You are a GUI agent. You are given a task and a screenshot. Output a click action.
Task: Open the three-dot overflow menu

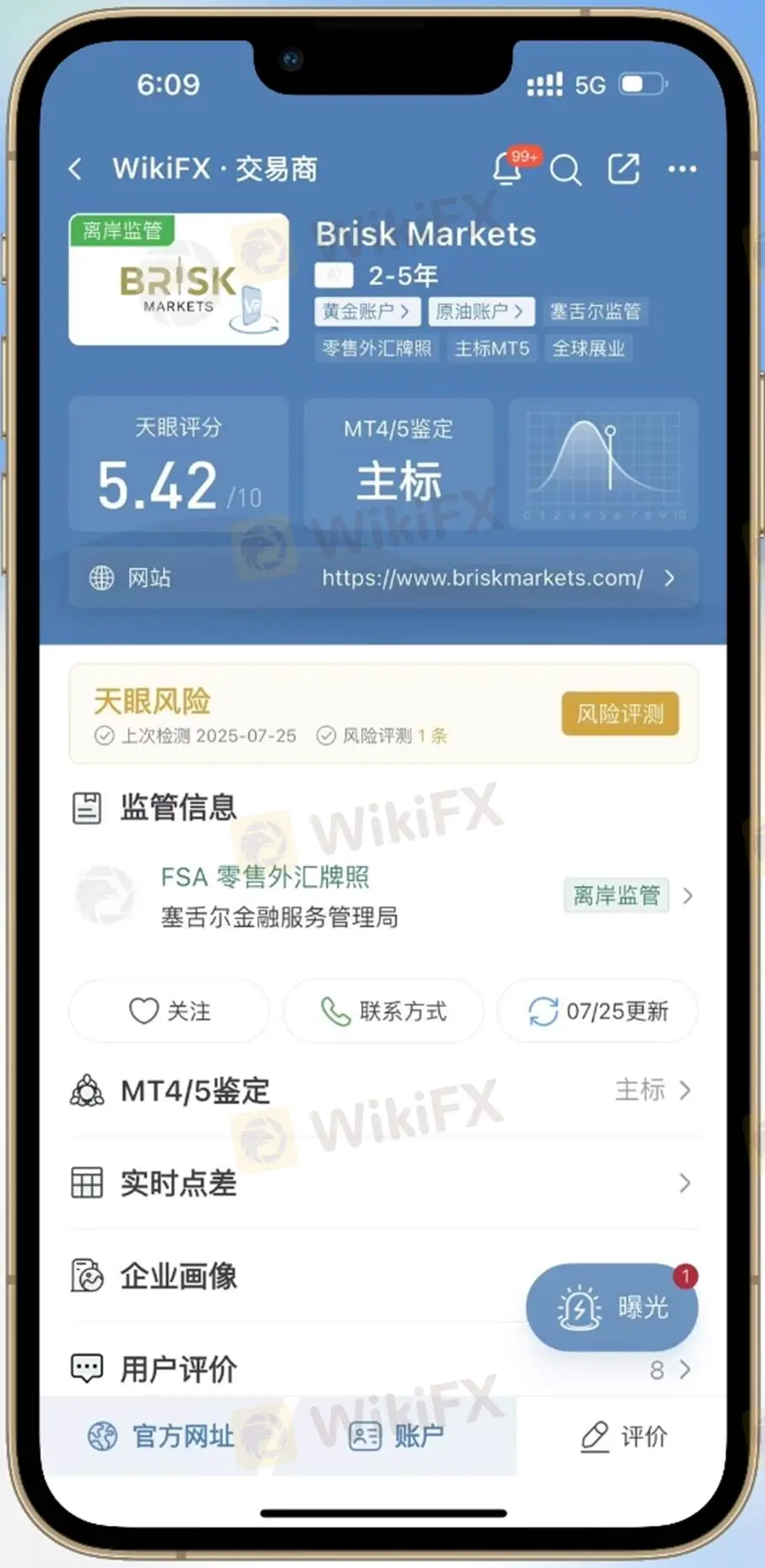point(682,168)
